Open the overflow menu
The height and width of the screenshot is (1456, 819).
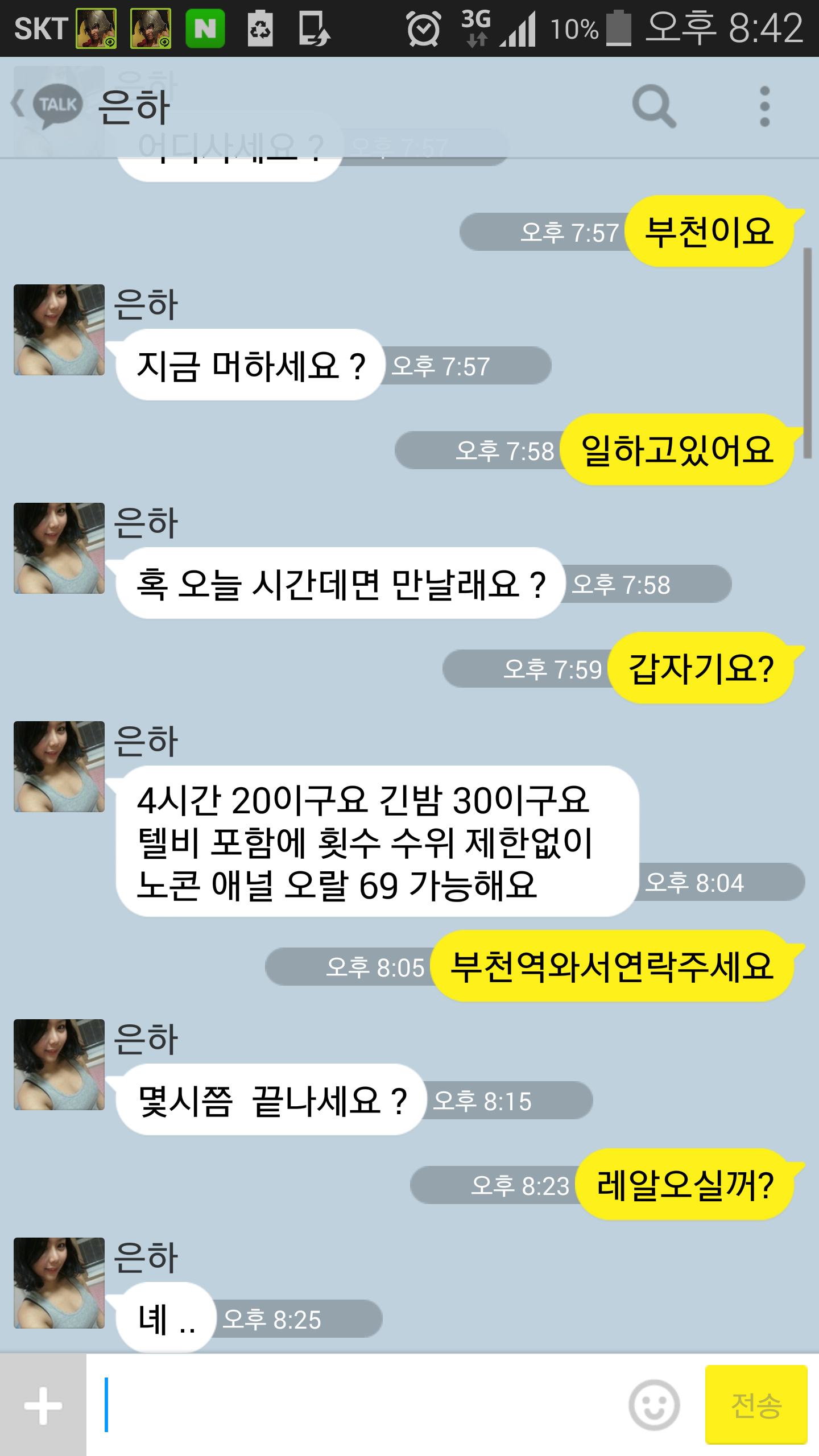click(x=764, y=106)
